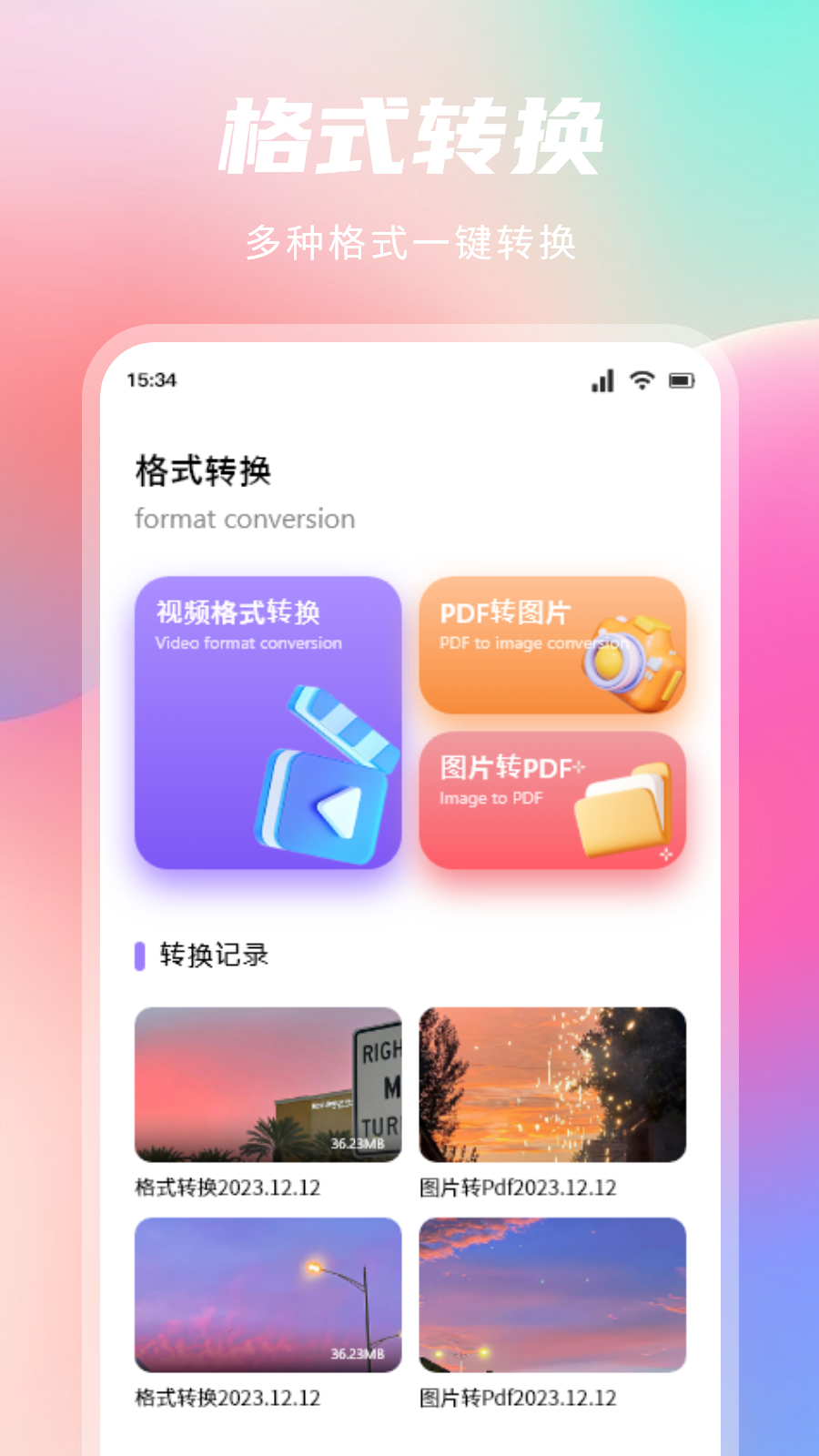This screenshot has height=1456, width=819.
Task: Open the pink cloud sky thumbnail
Action: 551,1294
